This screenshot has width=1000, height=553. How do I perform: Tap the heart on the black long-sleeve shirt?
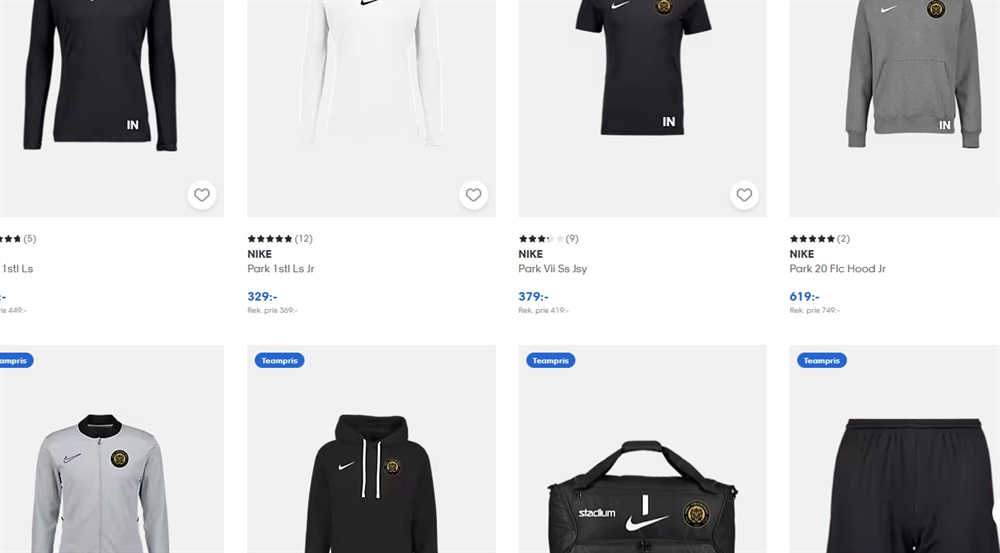202,195
